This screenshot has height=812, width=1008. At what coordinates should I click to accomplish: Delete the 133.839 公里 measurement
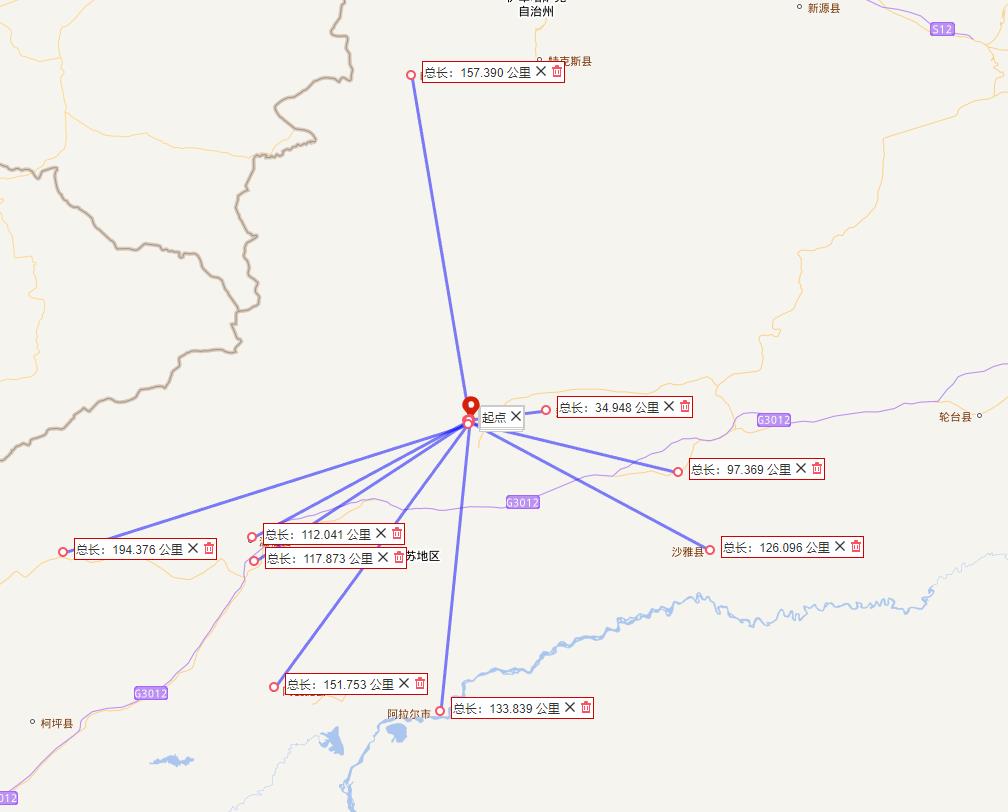point(586,707)
